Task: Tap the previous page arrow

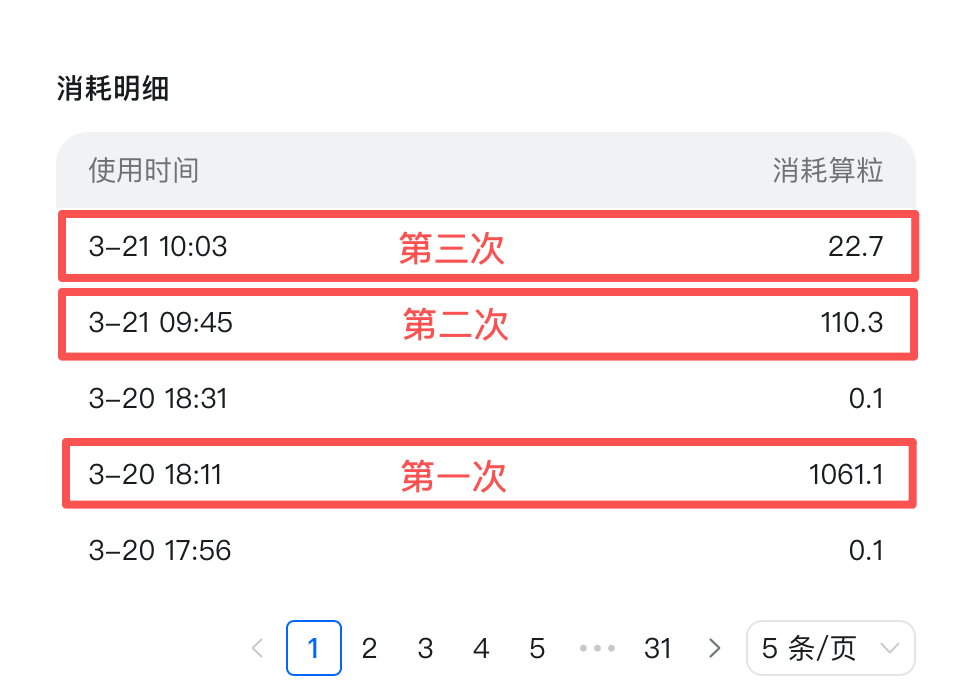Action: (258, 649)
